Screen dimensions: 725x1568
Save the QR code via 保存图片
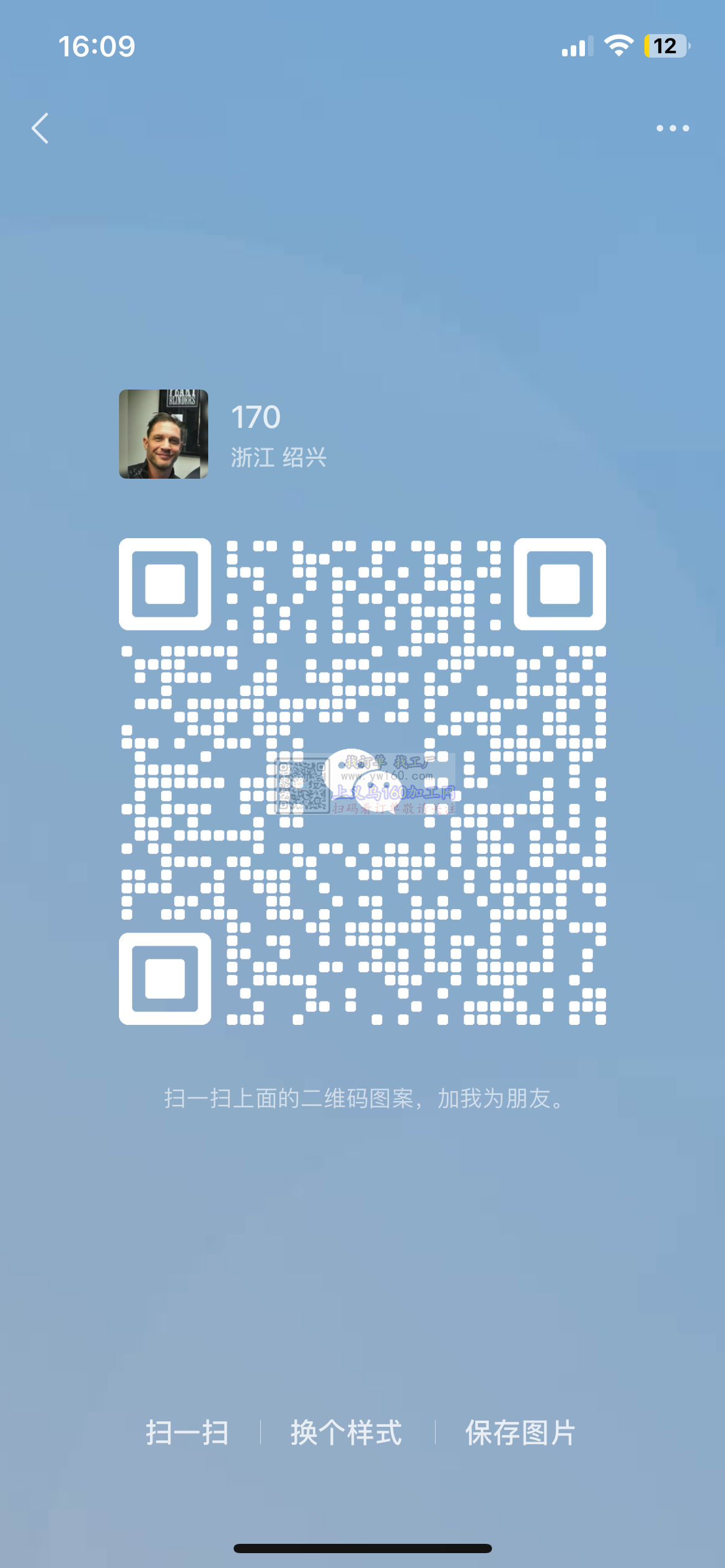coord(521,1432)
